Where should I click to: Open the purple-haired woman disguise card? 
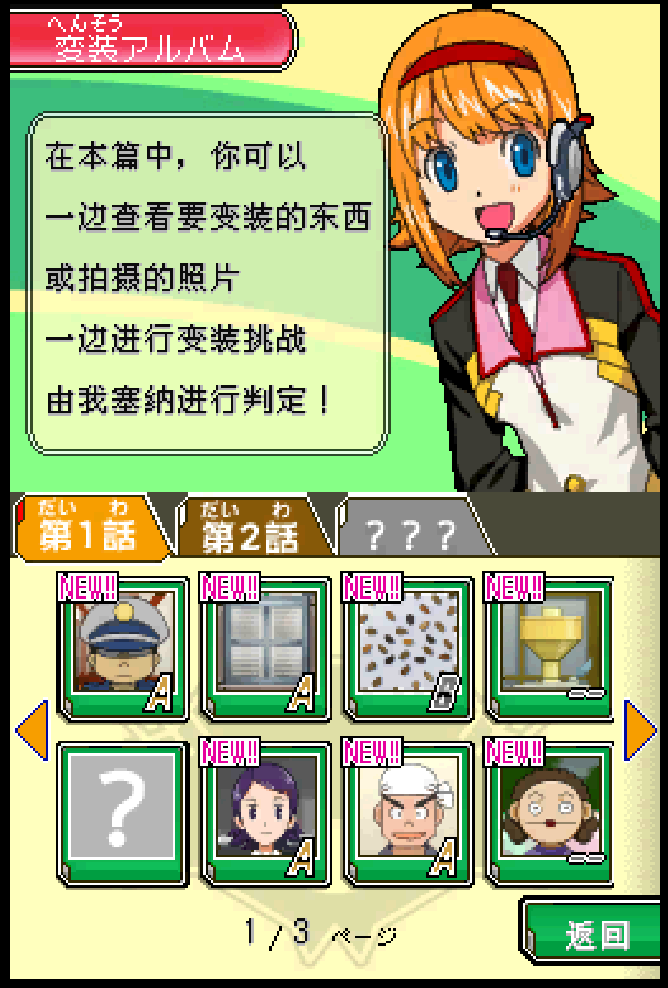(265, 813)
